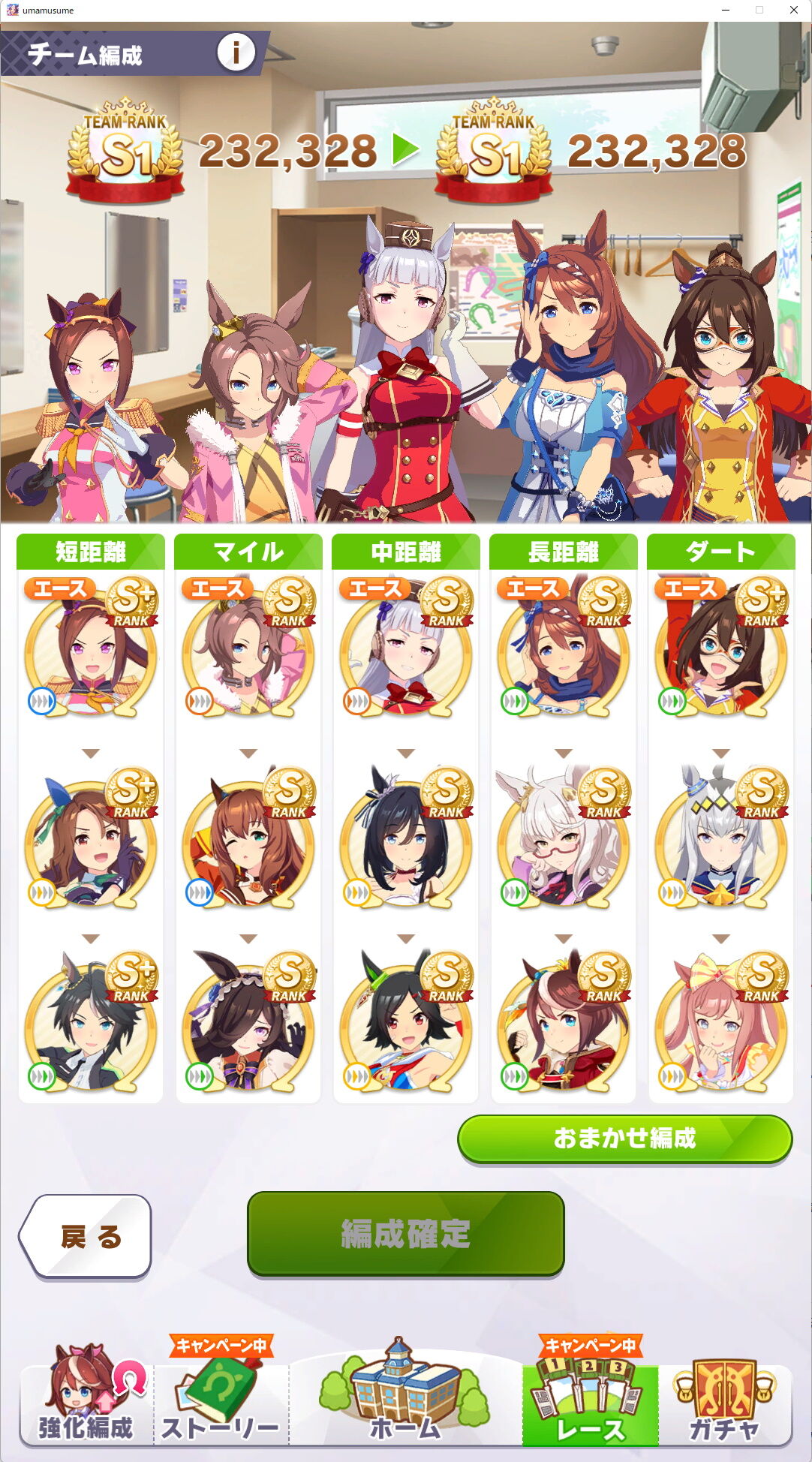Image resolution: width=812 pixels, height=1462 pixels.
Task: Open the info icon beside チーム編成
Action: [236, 53]
